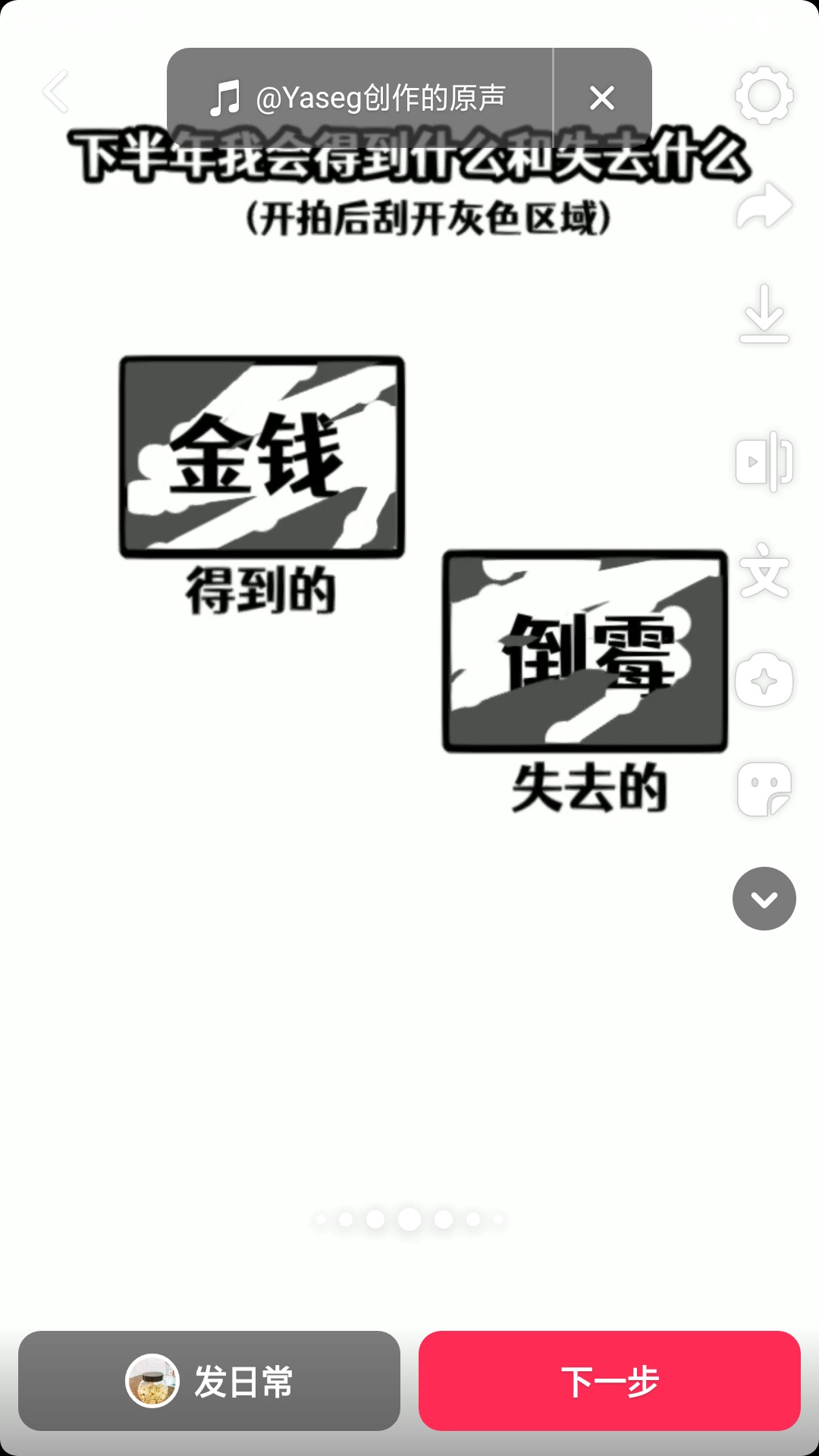
Task: Go back using the left arrow
Action: 56,92
